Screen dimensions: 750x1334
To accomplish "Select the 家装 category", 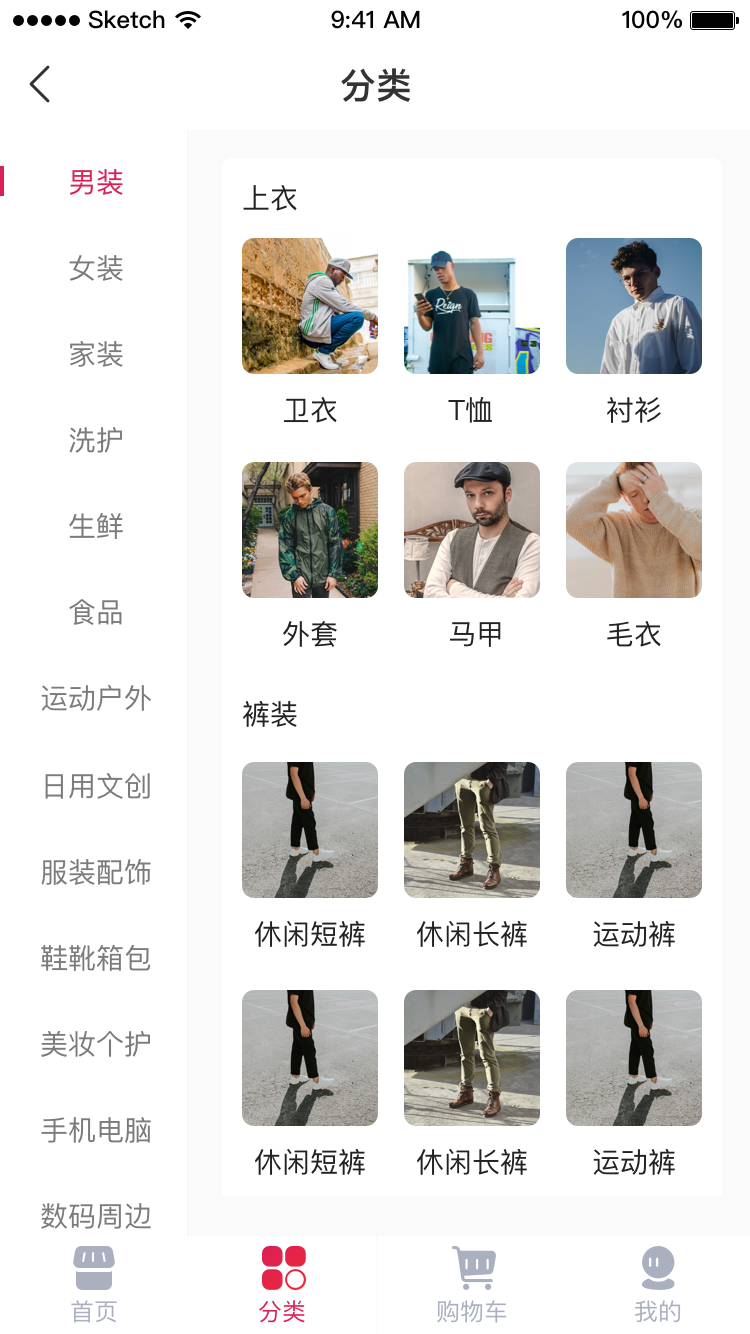I will click(x=96, y=354).
